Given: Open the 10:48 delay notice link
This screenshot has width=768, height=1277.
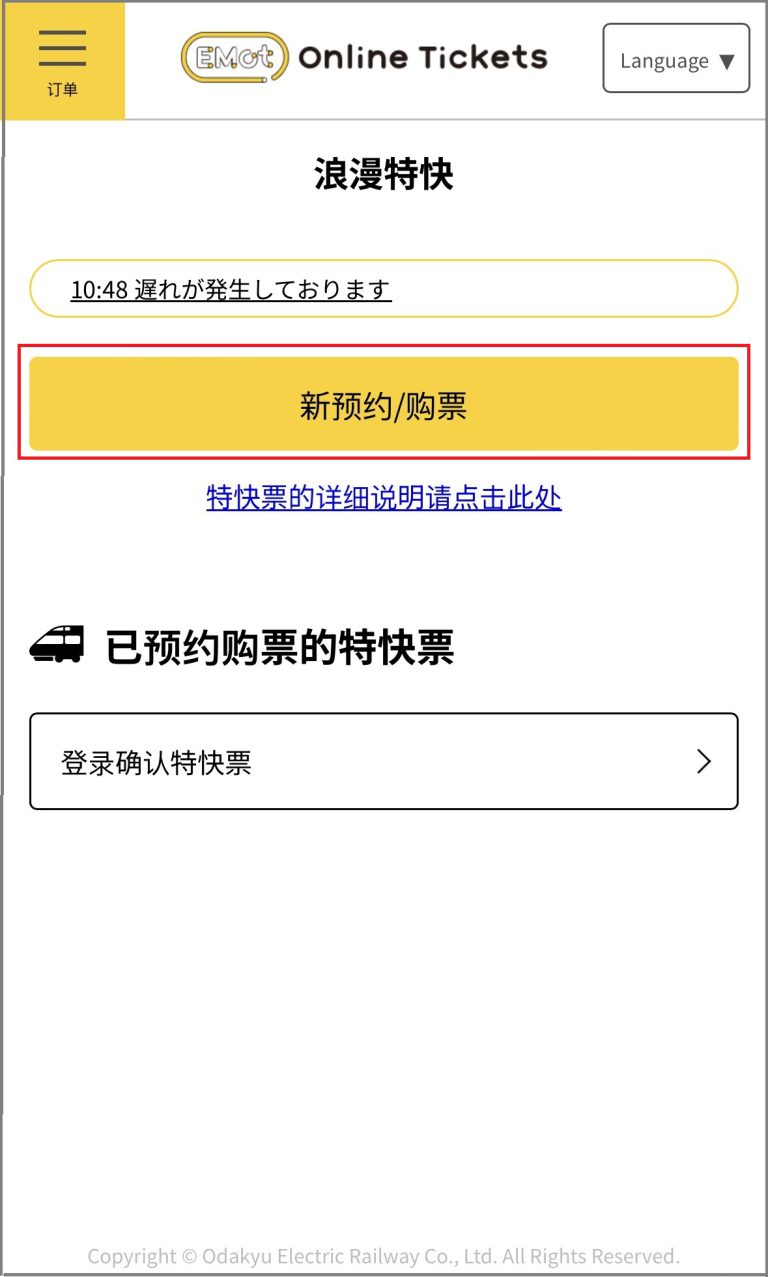Looking at the screenshot, I should pyautogui.click(x=231, y=290).
